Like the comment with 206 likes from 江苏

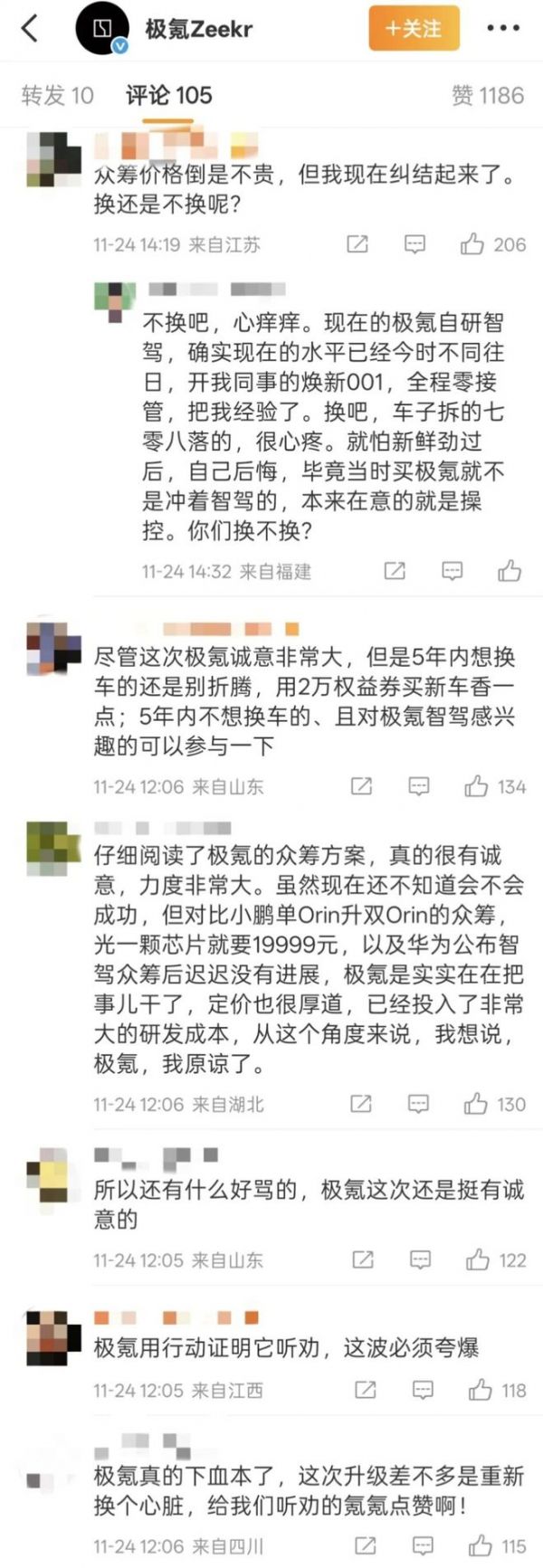(x=472, y=243)
